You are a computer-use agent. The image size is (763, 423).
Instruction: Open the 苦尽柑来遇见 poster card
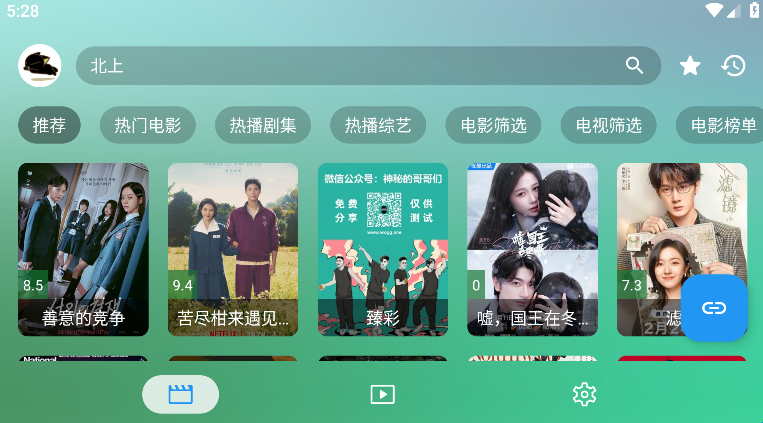click(233, 249)
